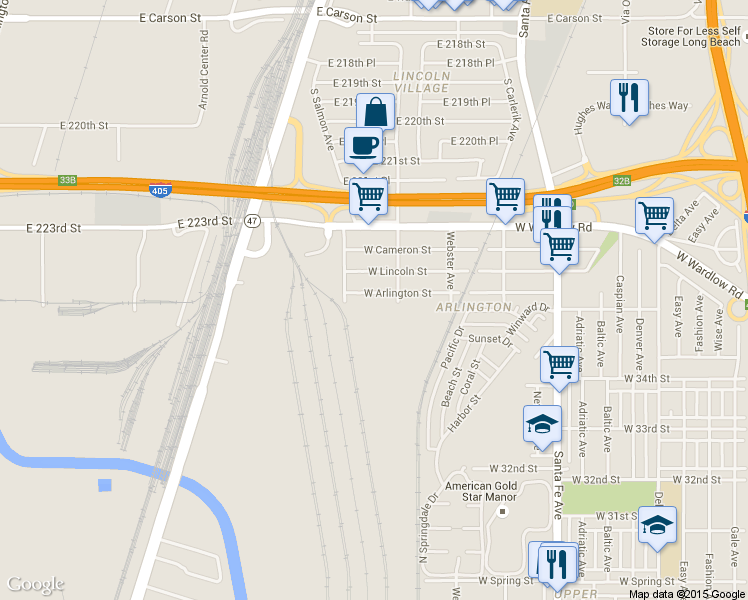The image size is (748, 600).
Task: Select the shopping cart marker below the coffee cup
Action: 368,195
